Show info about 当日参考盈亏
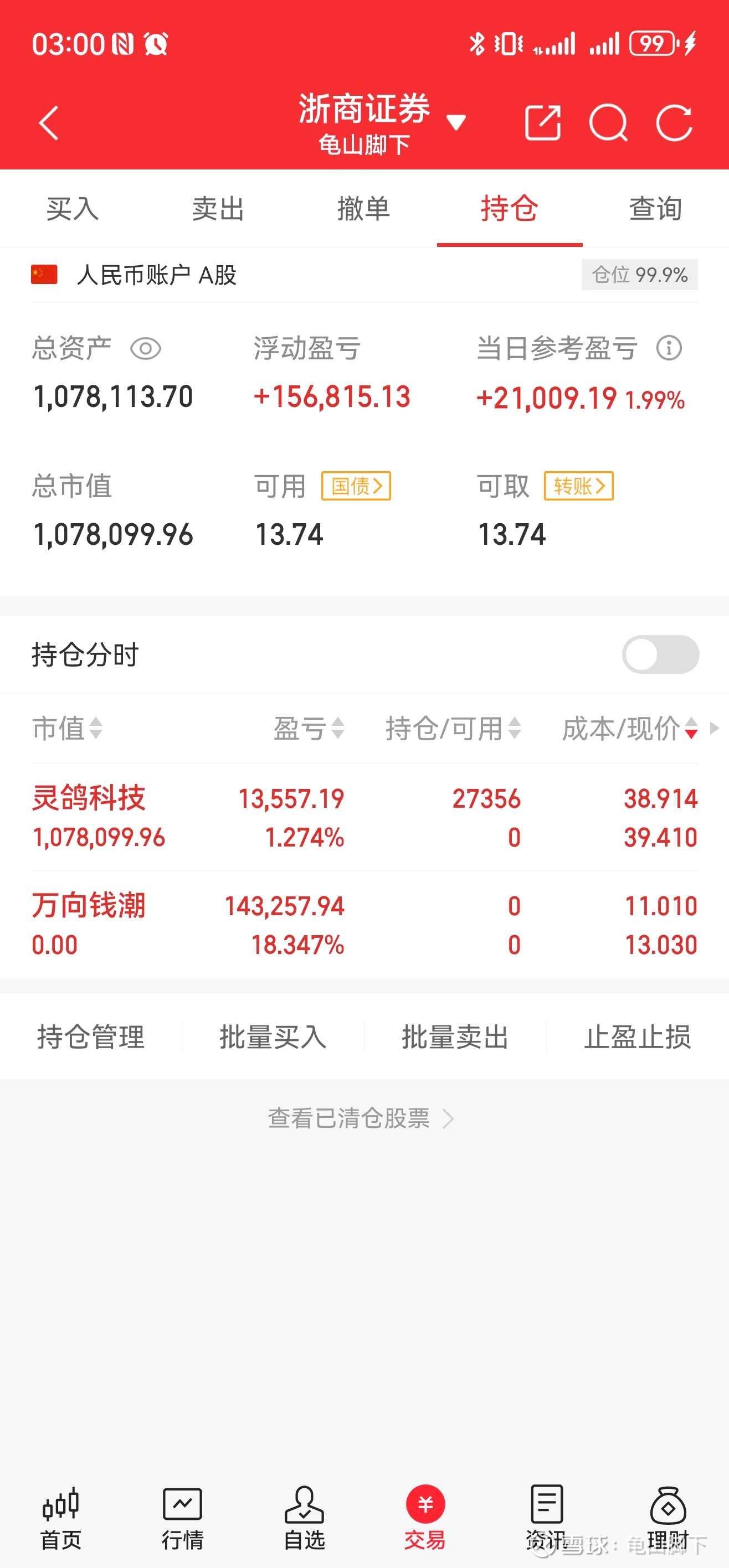 669,349
